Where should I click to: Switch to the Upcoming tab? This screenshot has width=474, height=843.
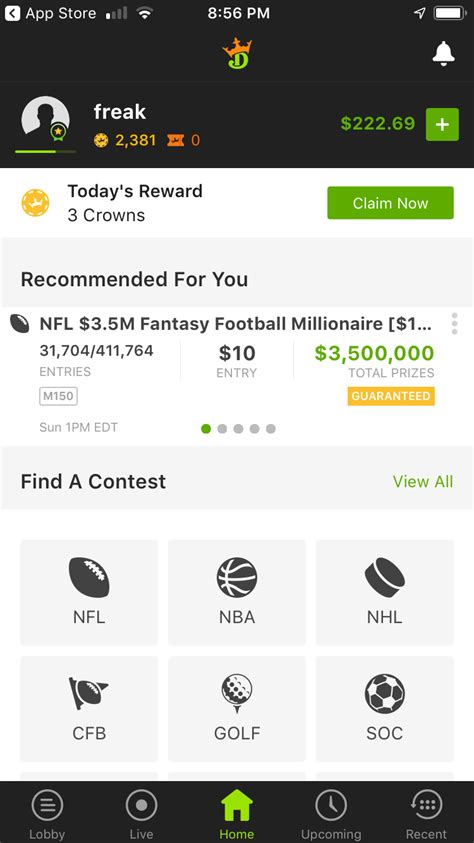(x=331, y=814)
